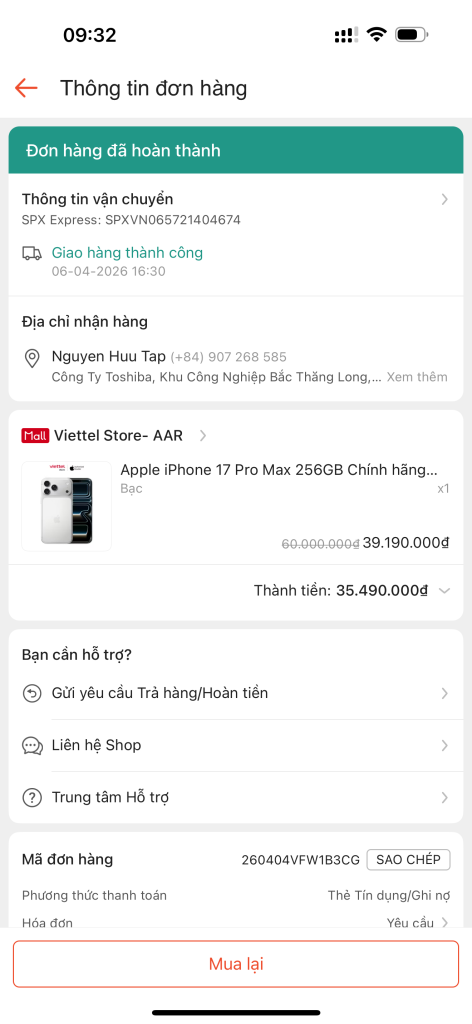Tap Xem thêm to expand the address

click(x=417, y=377)
